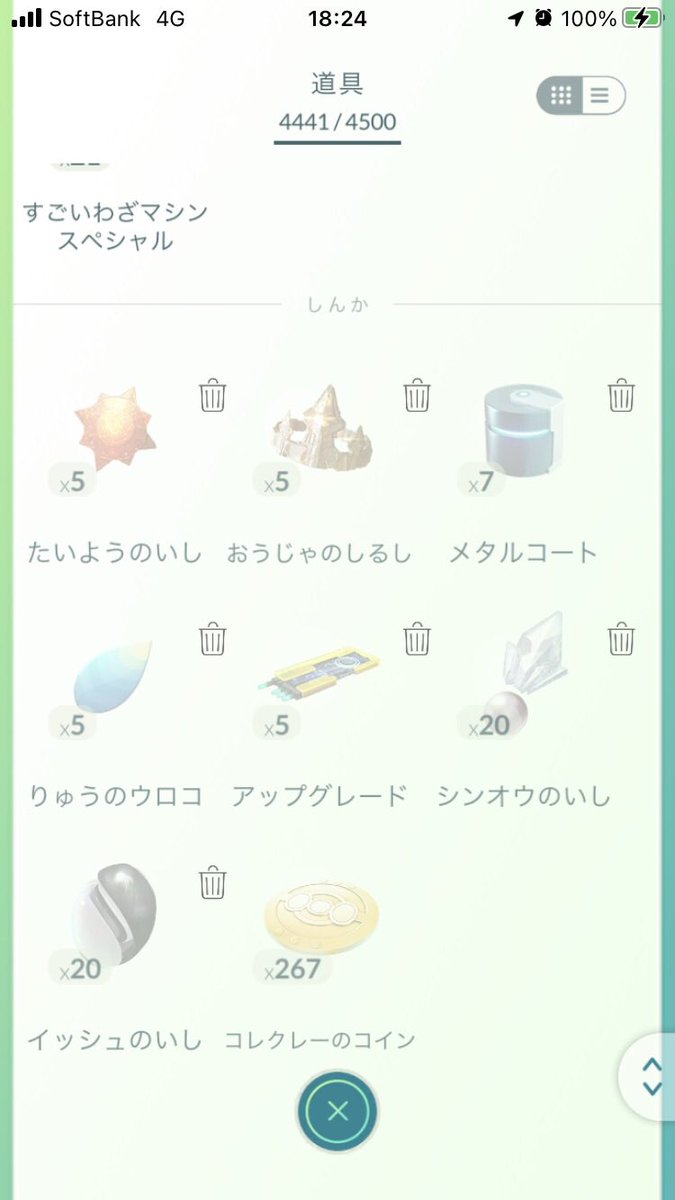Delete イッシュのいし using its trash icon
675x1200 pixels.
point(212,883)
